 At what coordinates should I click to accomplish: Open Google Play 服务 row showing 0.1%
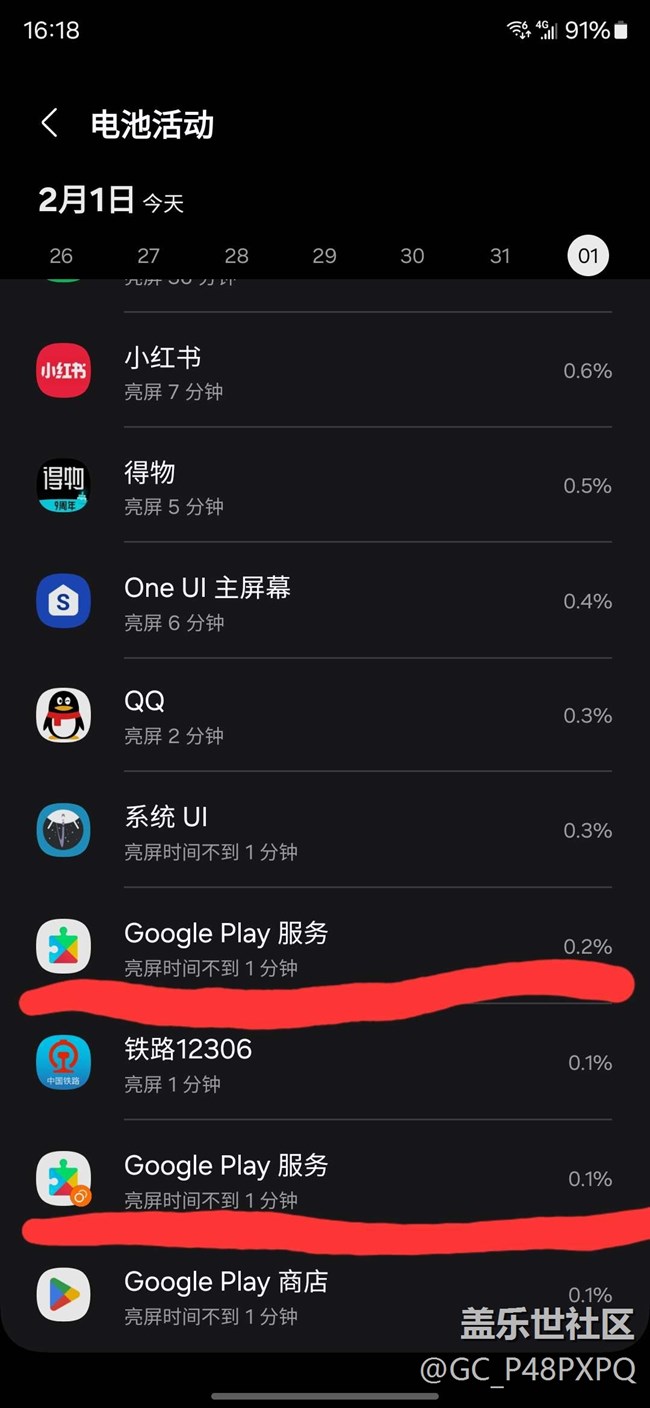[325, 1179]
